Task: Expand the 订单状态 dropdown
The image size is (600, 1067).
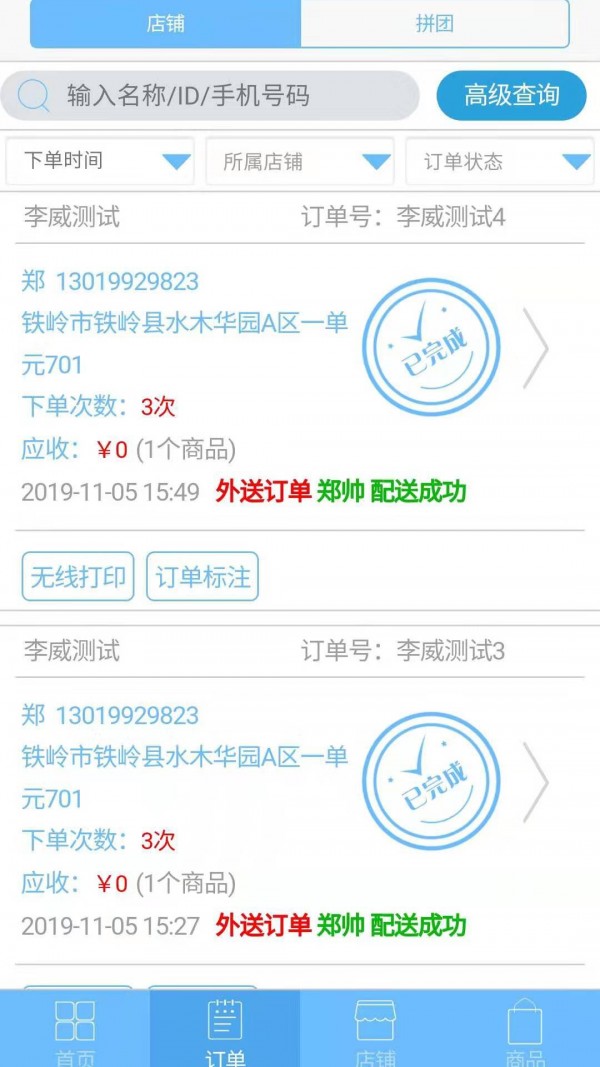Action: [x=499, y=161]
